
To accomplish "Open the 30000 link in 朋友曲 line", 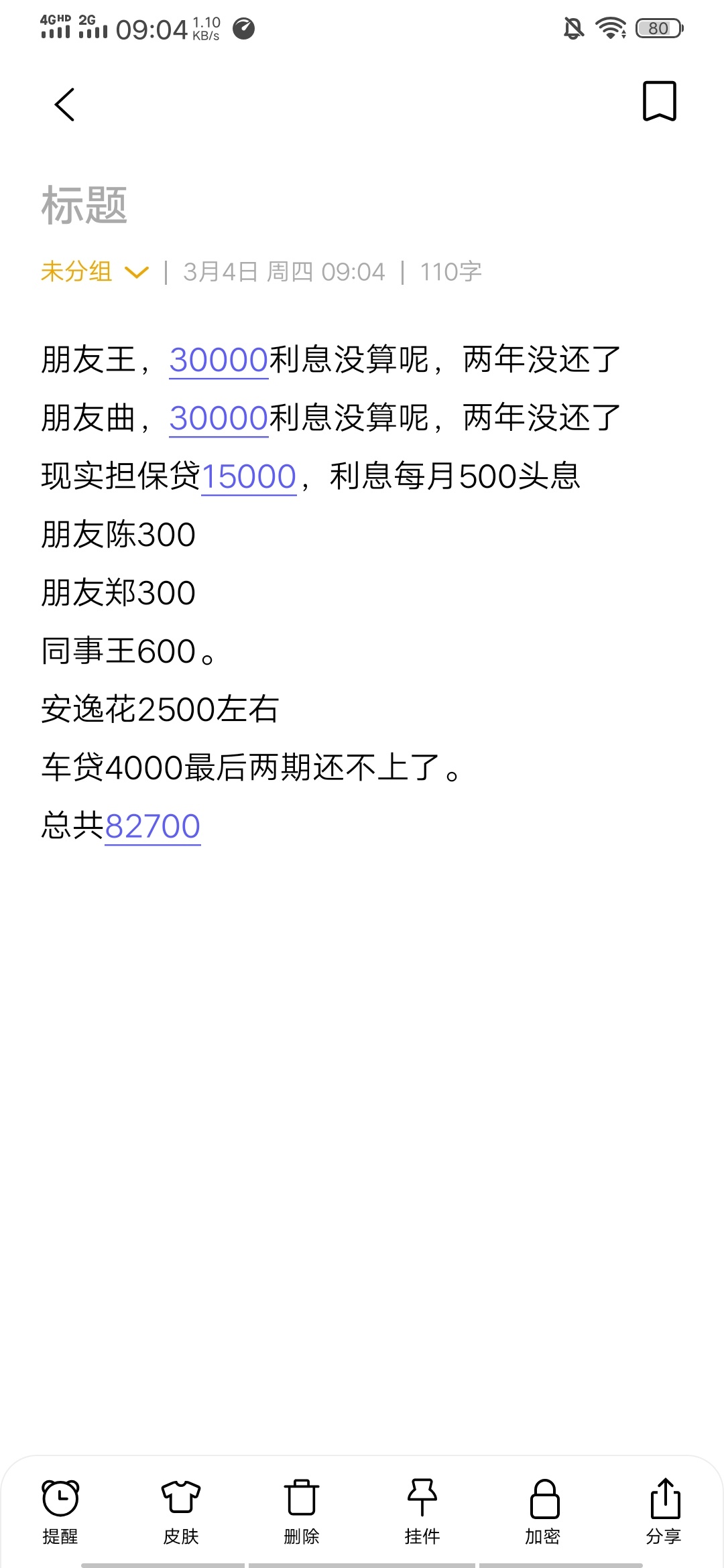I will point(219,418).
